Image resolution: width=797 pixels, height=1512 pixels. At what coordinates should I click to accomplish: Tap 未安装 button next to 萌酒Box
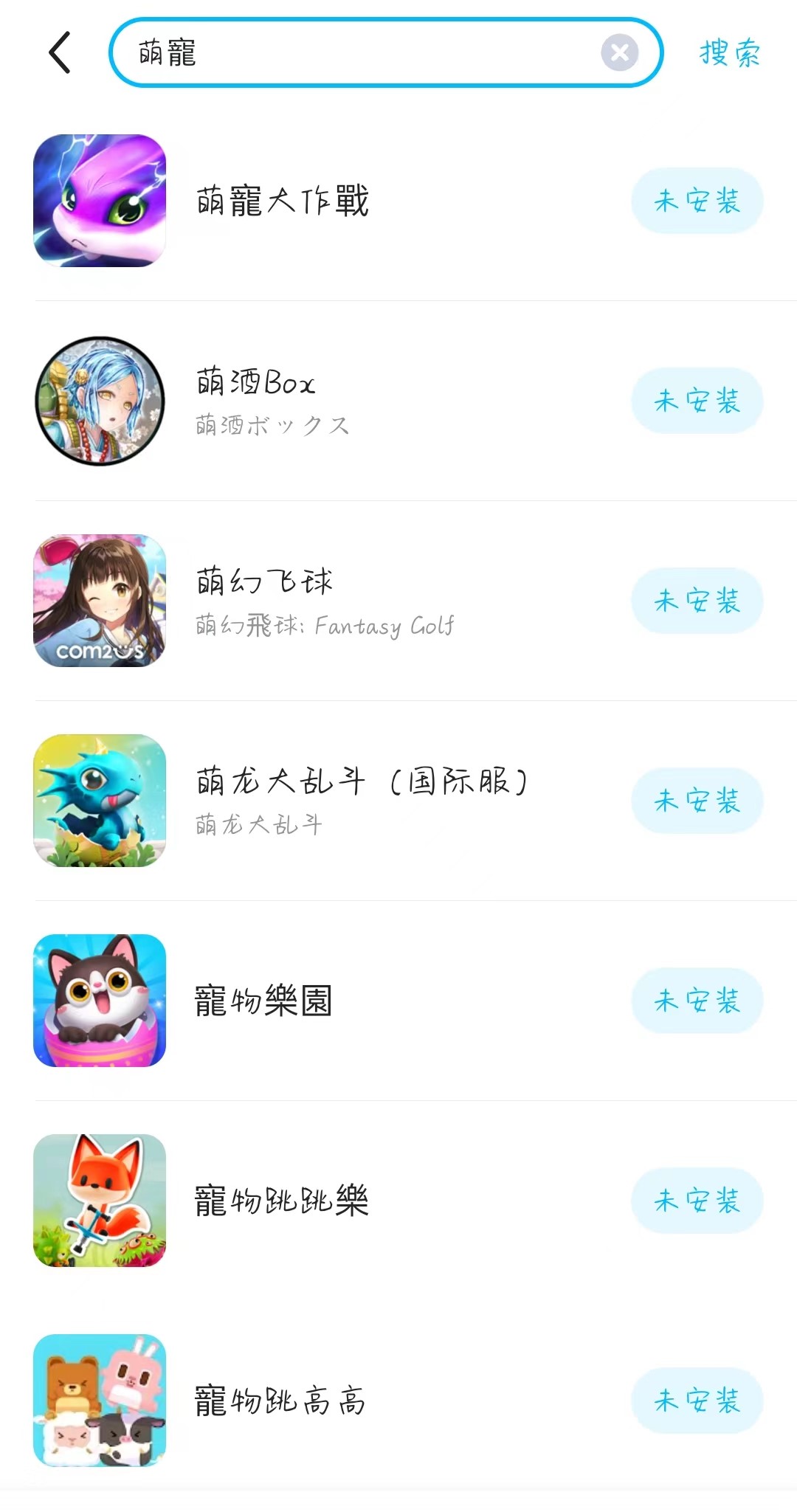[697, 401]
